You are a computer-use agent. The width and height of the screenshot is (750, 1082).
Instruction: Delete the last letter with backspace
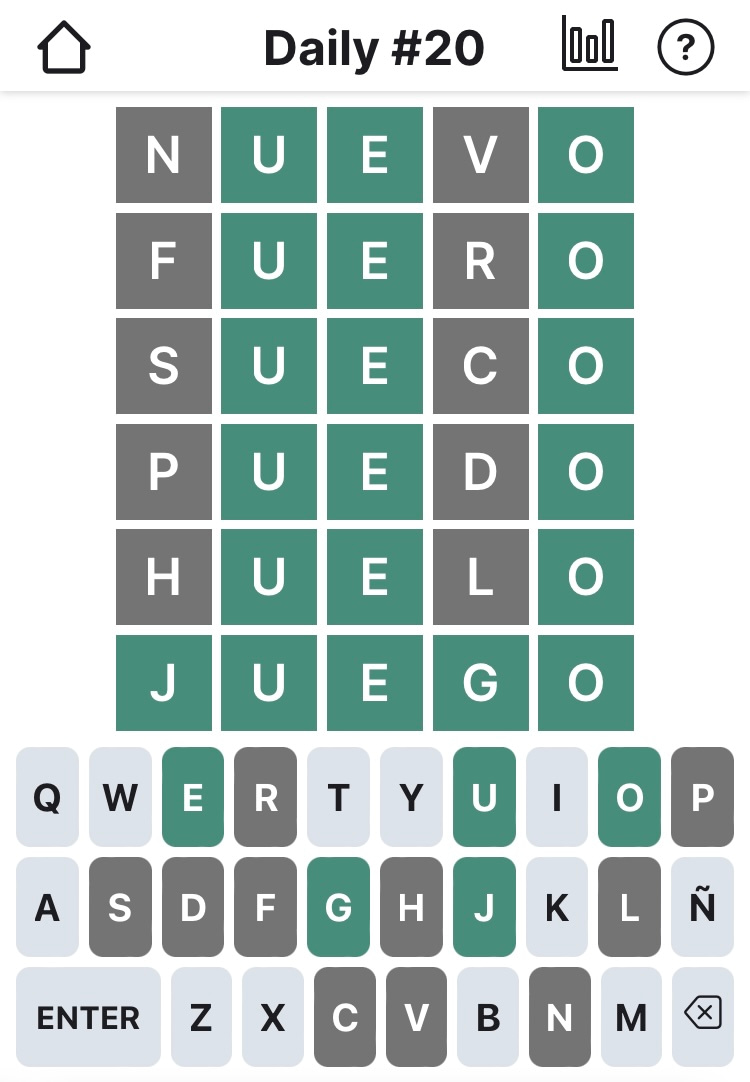click(x=702, y=1016)
